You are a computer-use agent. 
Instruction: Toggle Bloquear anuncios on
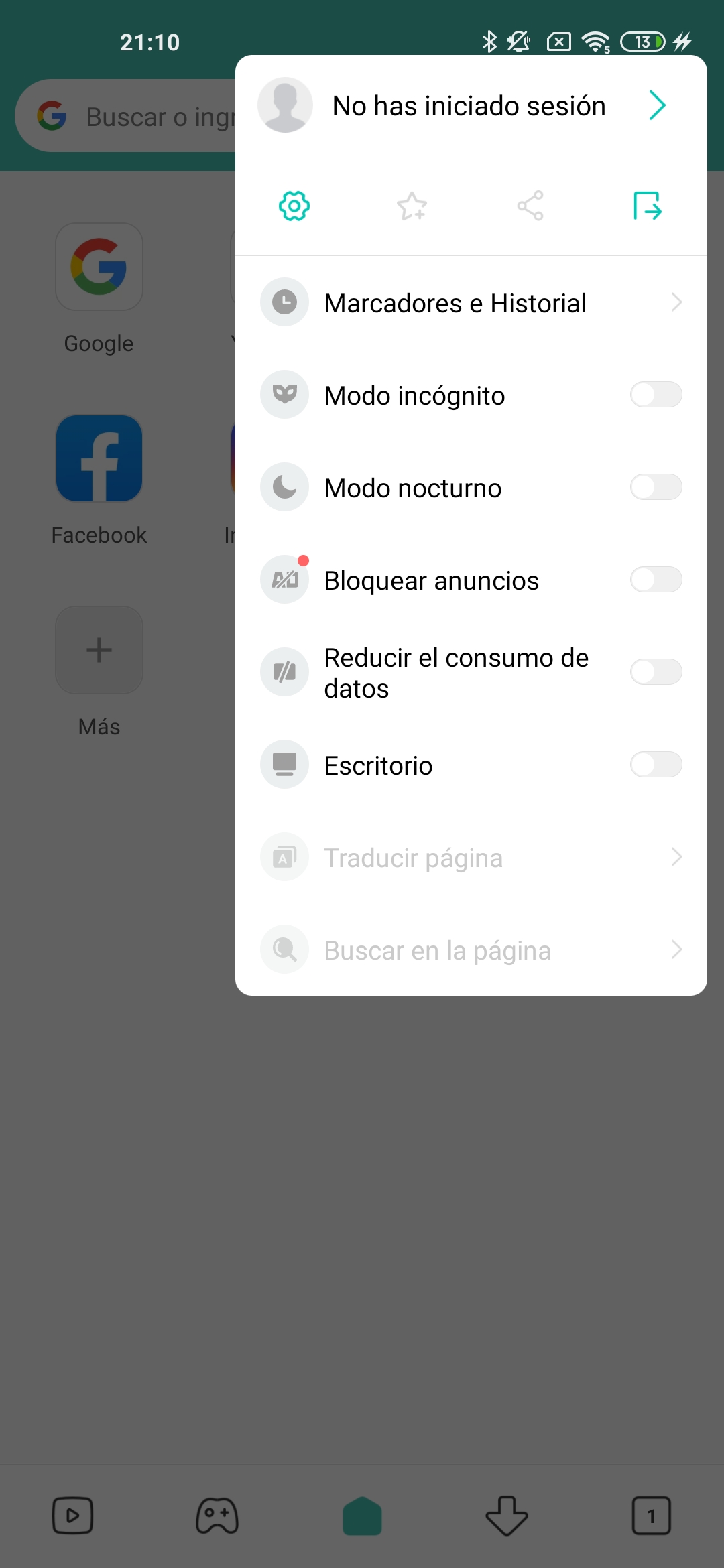[656, 580]
